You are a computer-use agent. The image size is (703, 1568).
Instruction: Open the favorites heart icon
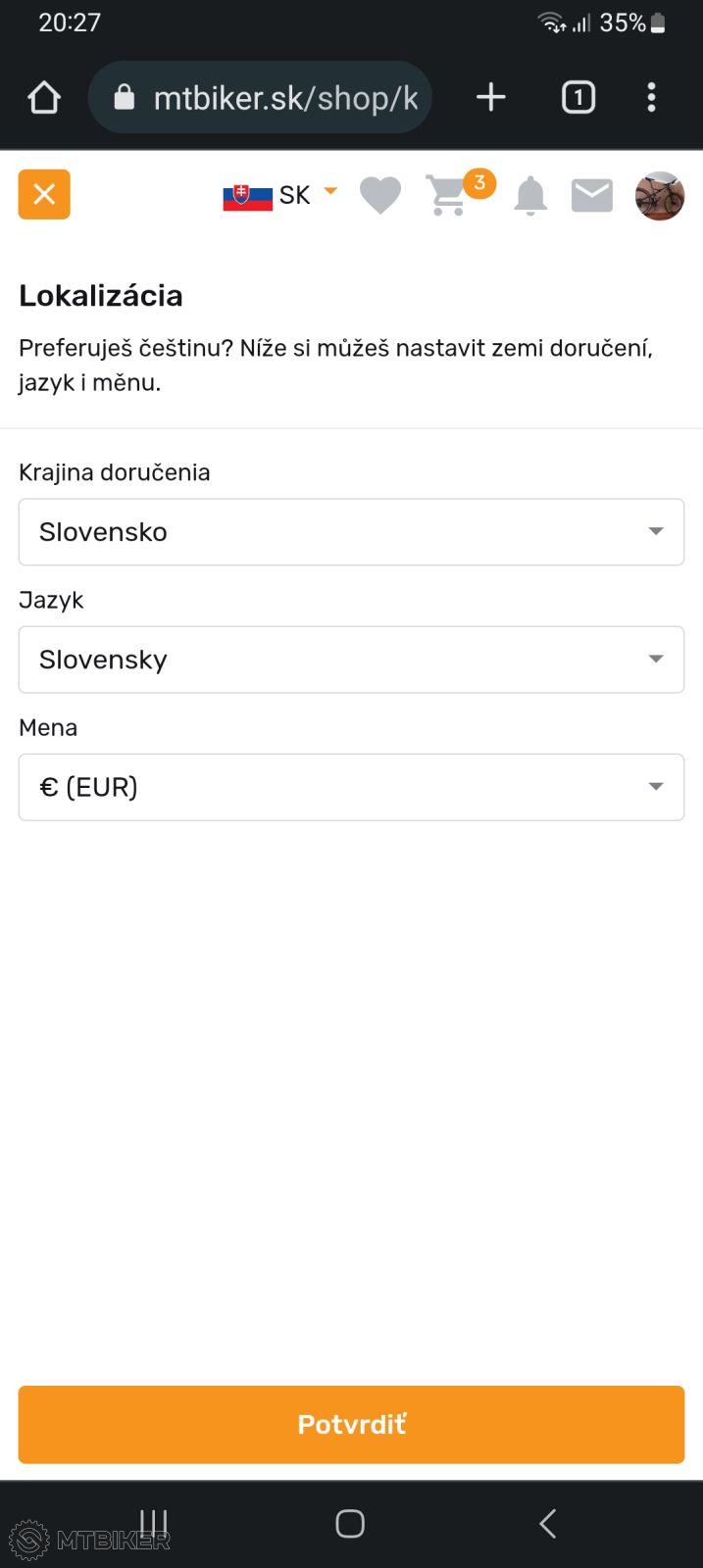(x=380, y=195)
